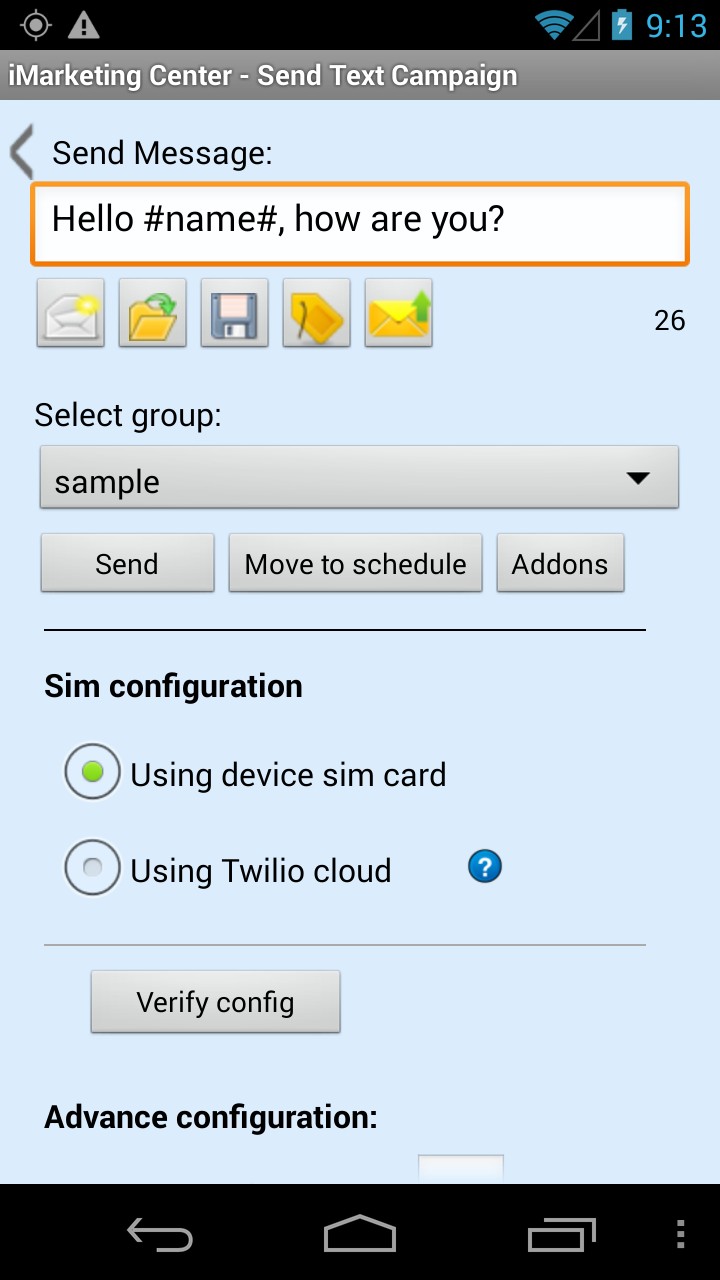Tap the new message envelope icon

(x=71, y=313)
